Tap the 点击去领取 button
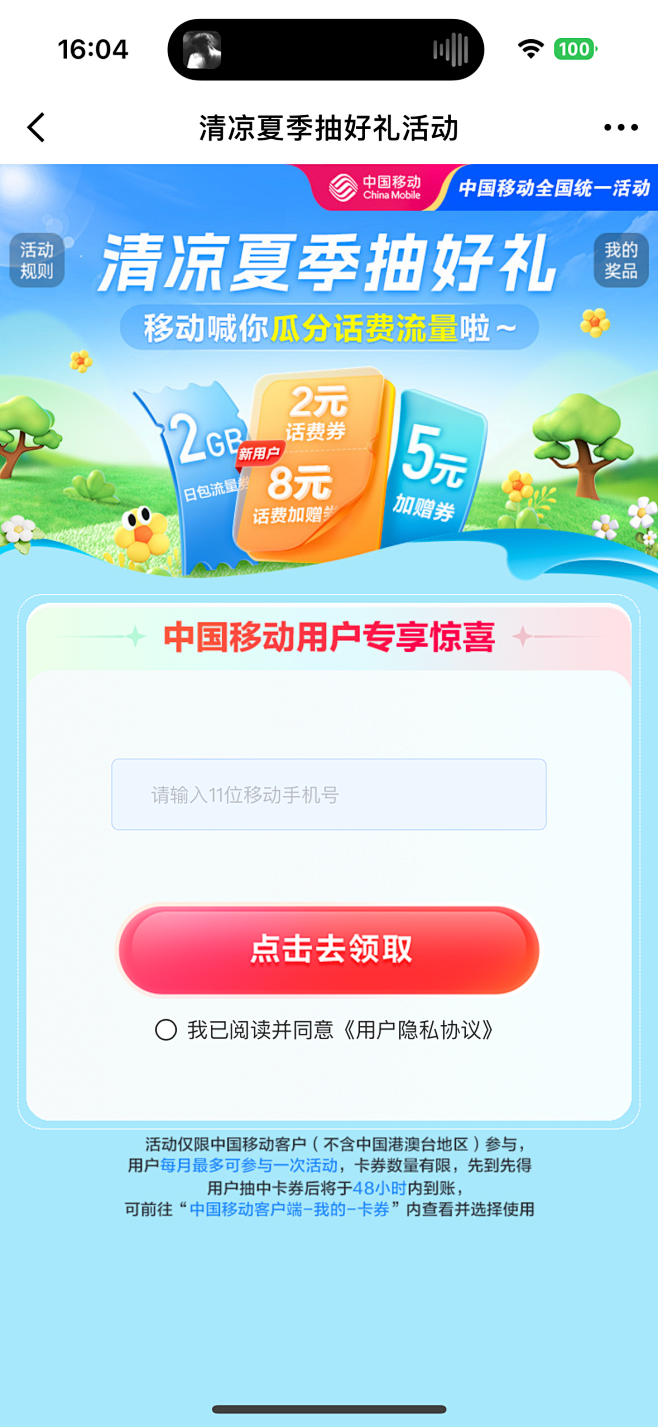 [x=328, y=950]
